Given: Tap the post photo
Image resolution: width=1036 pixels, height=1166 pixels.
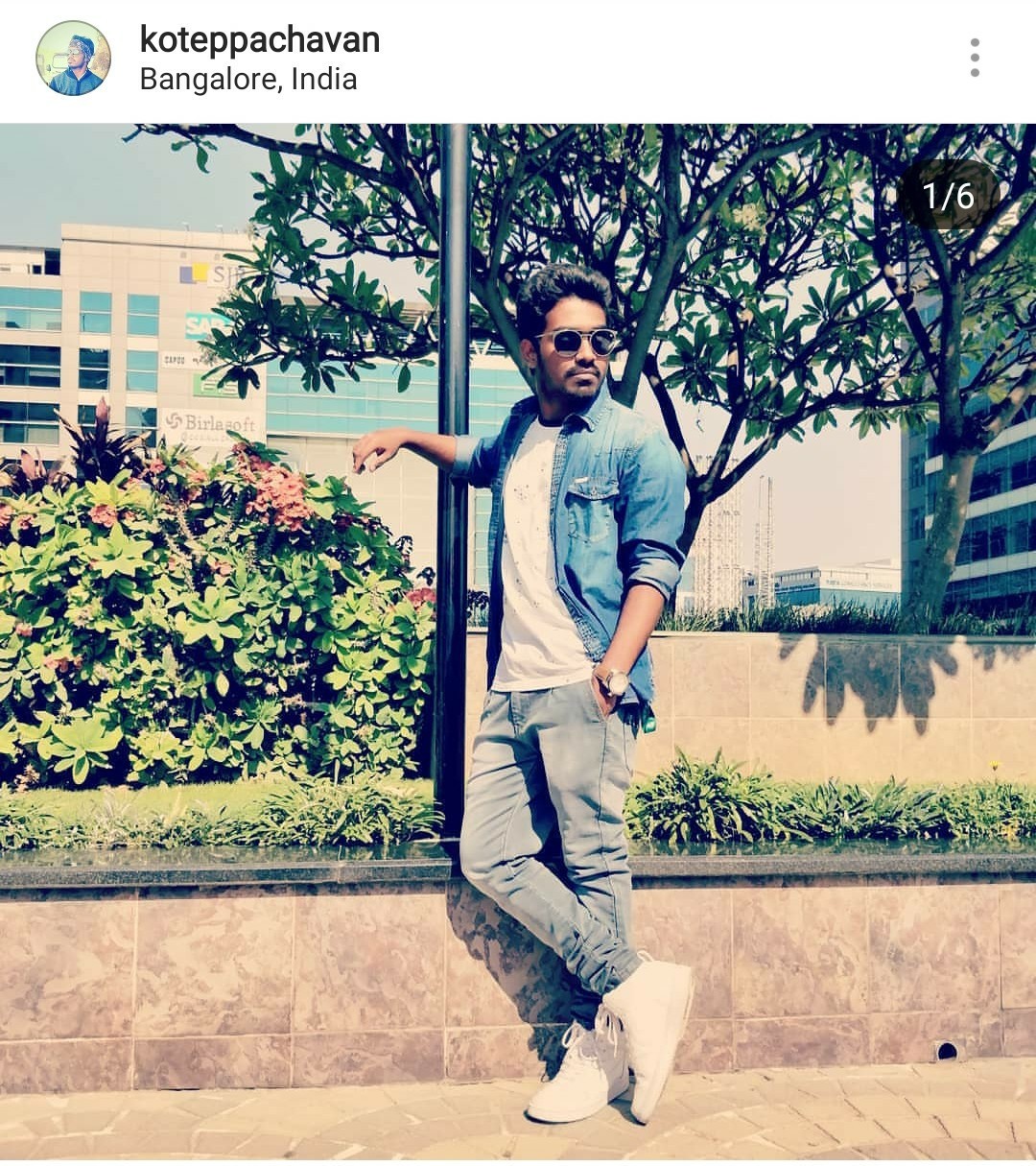Looking at the screenshot, I should click(518, 643).
